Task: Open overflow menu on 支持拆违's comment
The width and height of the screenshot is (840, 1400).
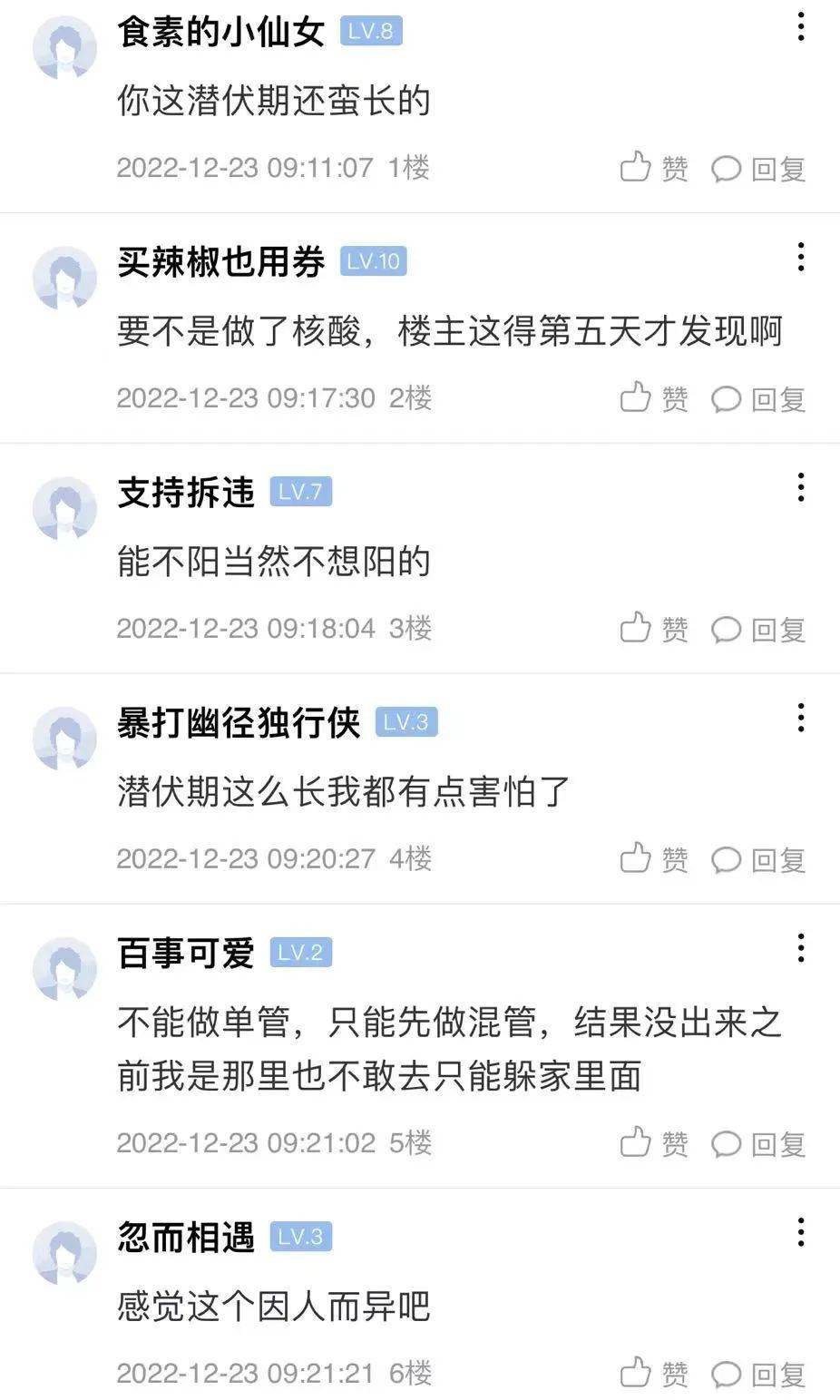Action: [800, 488]
